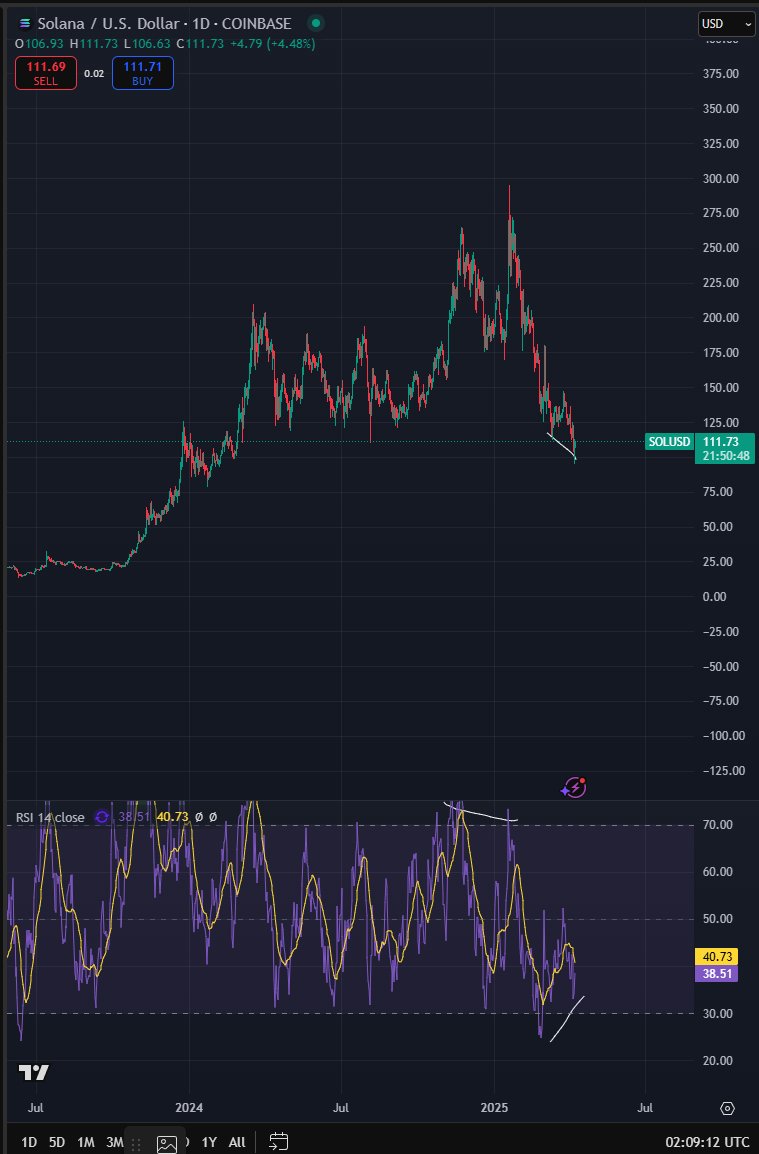The height and width of the screenshot is (1154, 759).
Task: Click the SELL 111.69 button
Action: point(45,73)
